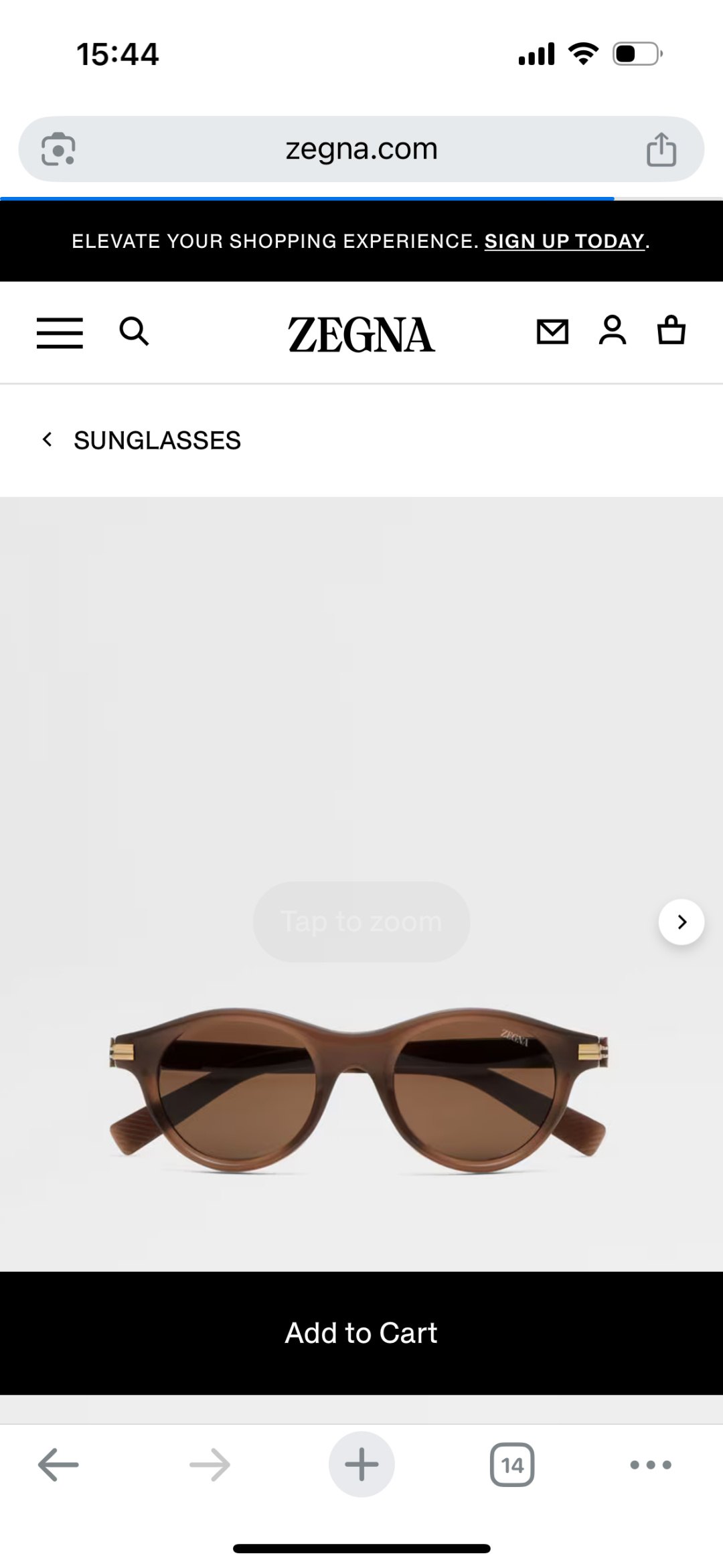Open the newsletter envelope icon

tap(552, 332)
